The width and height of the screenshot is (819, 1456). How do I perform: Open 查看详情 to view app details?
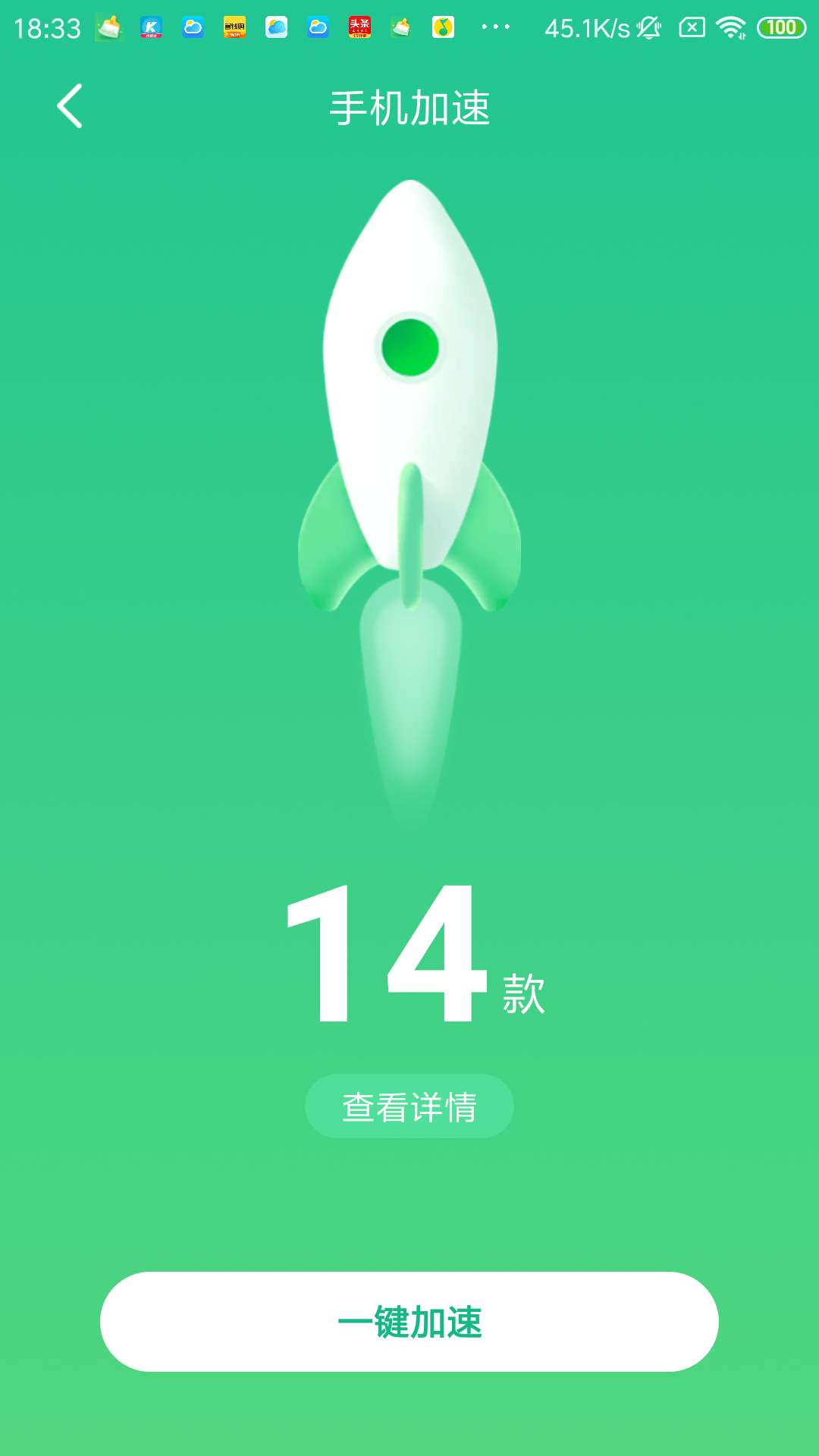(409, 1106)
